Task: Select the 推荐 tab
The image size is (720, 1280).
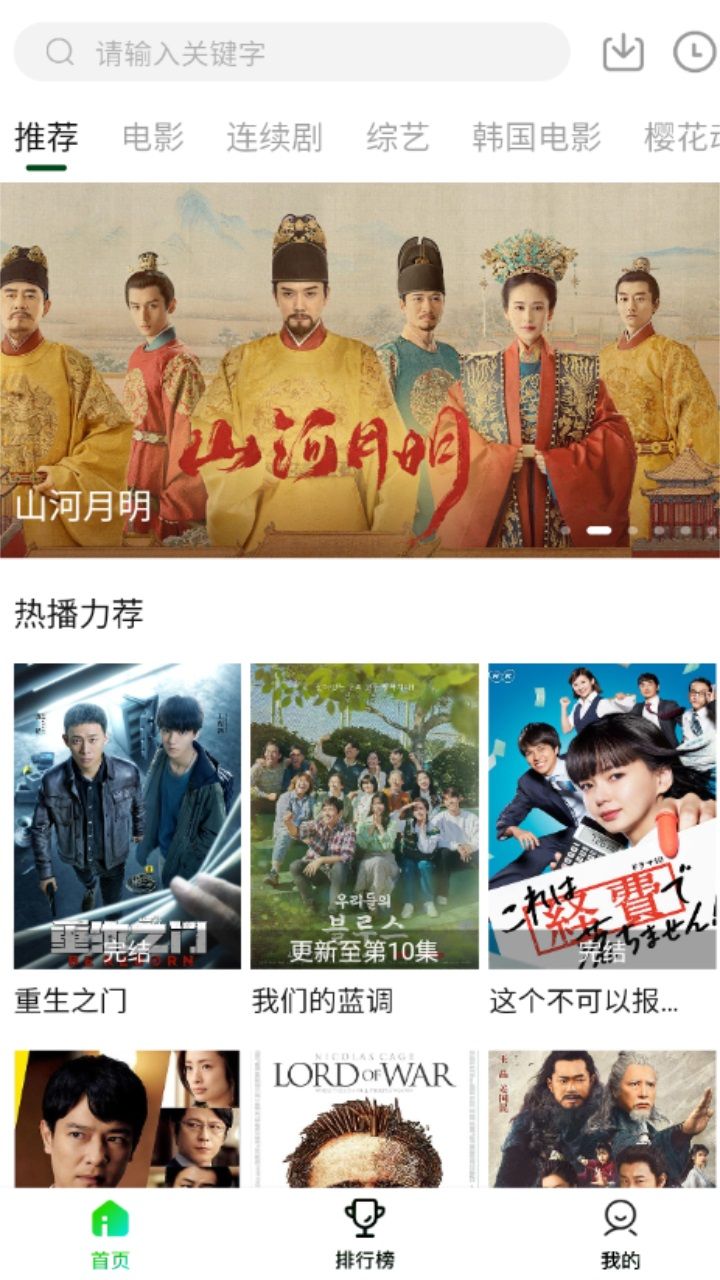Action: pyautogui.click(x=46, y=137)
